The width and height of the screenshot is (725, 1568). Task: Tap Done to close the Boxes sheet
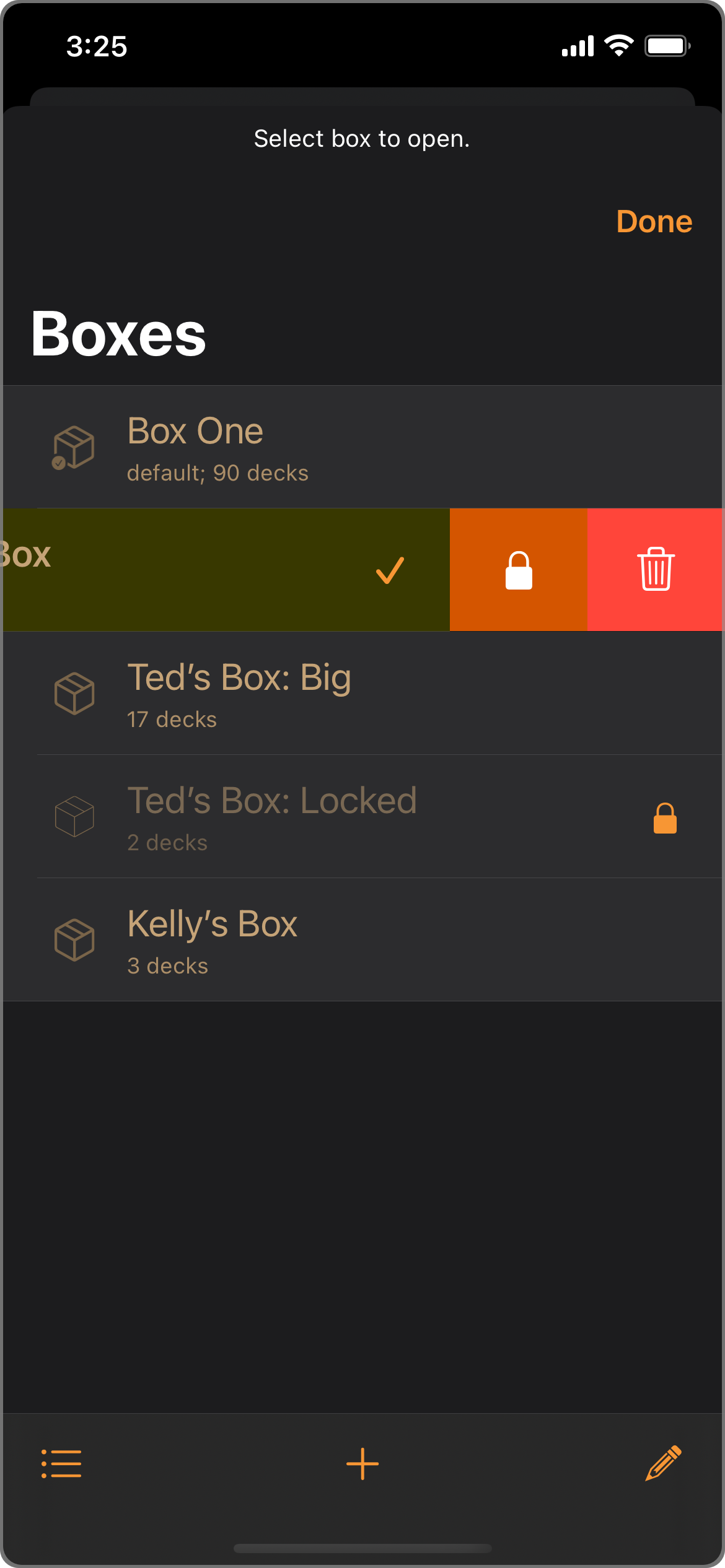tap(654, 222)
